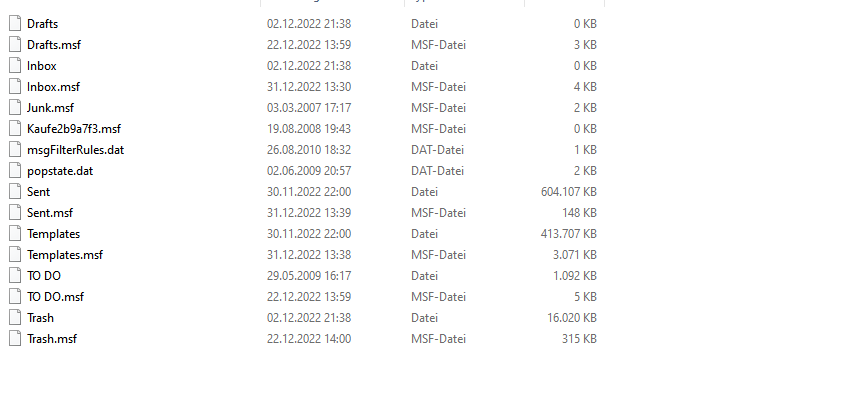This screenshot has height=420, width=847.
Task: Select popstate.dat file
Action: click(x=60, y=170)
